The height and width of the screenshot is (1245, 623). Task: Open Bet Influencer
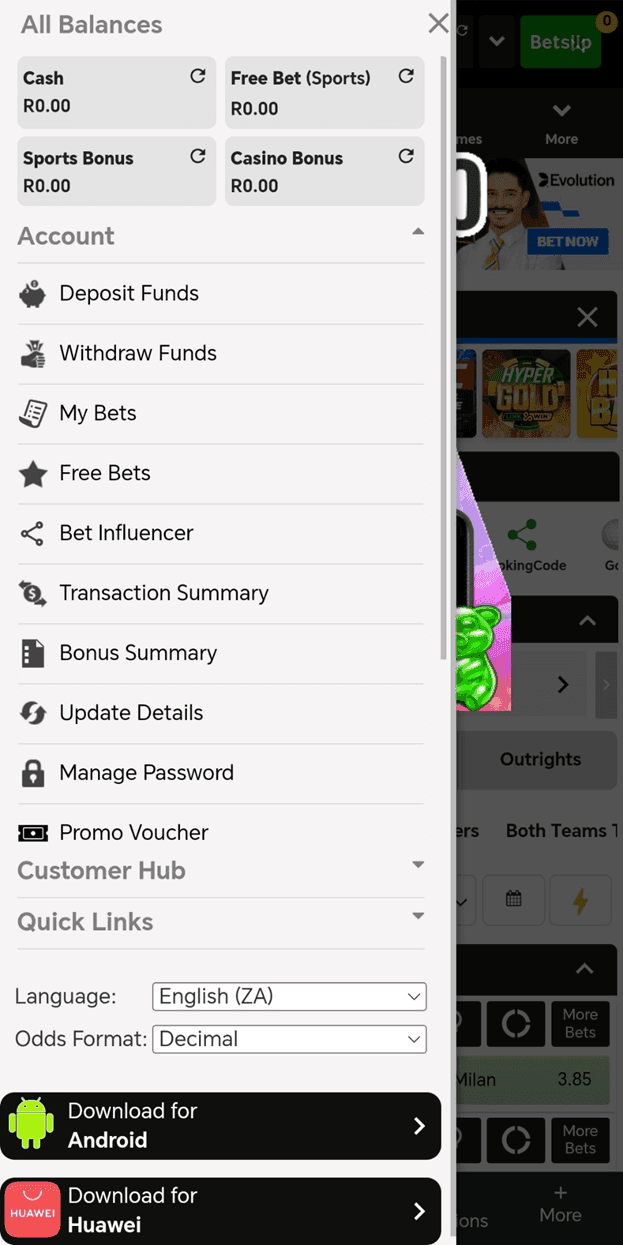tap(126, 534)
